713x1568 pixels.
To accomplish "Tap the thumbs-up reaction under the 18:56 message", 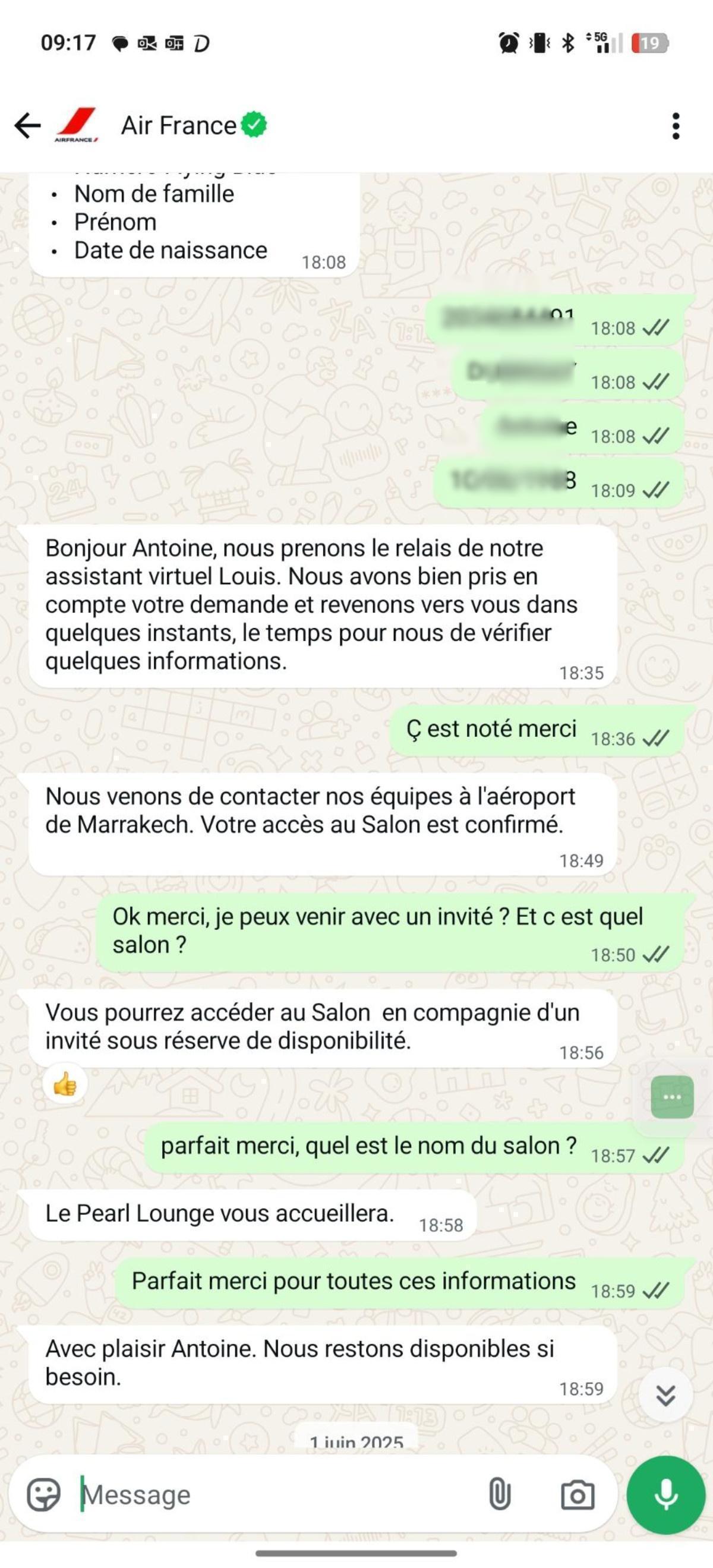I will coord(65,1084).
